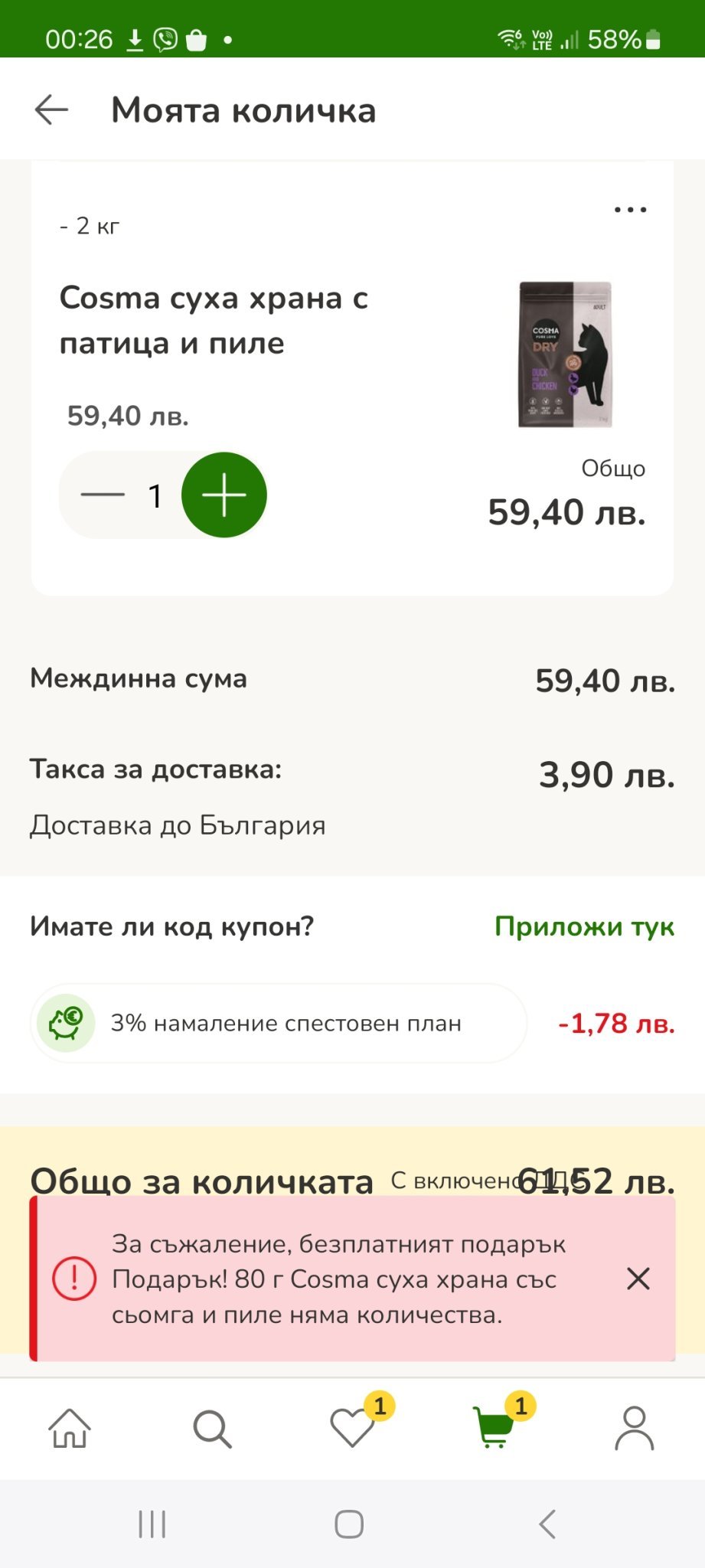The image size is (705, 1568).
Task: Tap Приложи тук to apply coupon
Action: tap(584, 926)
